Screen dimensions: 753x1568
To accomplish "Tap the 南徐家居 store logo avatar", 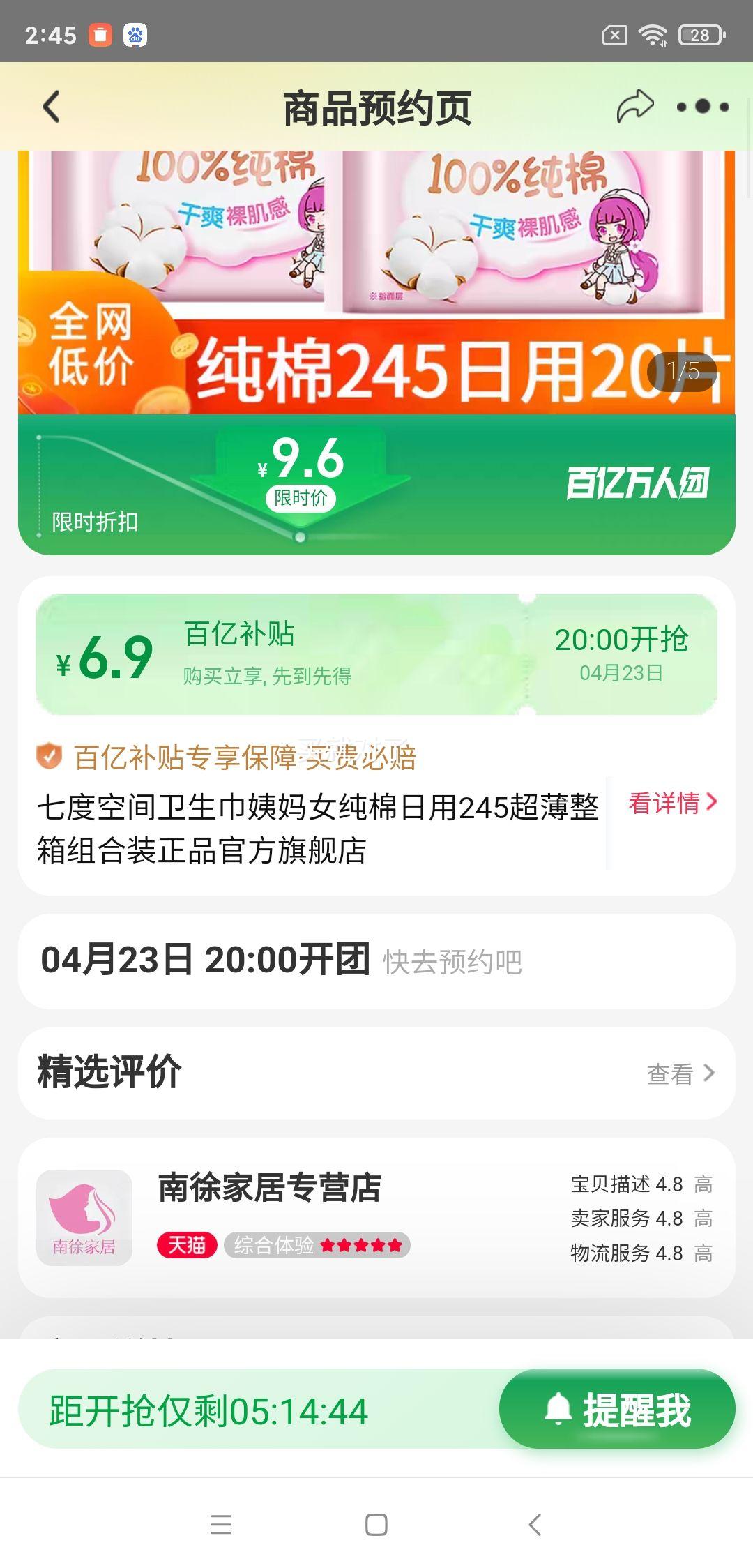I will coord(85,1216).
